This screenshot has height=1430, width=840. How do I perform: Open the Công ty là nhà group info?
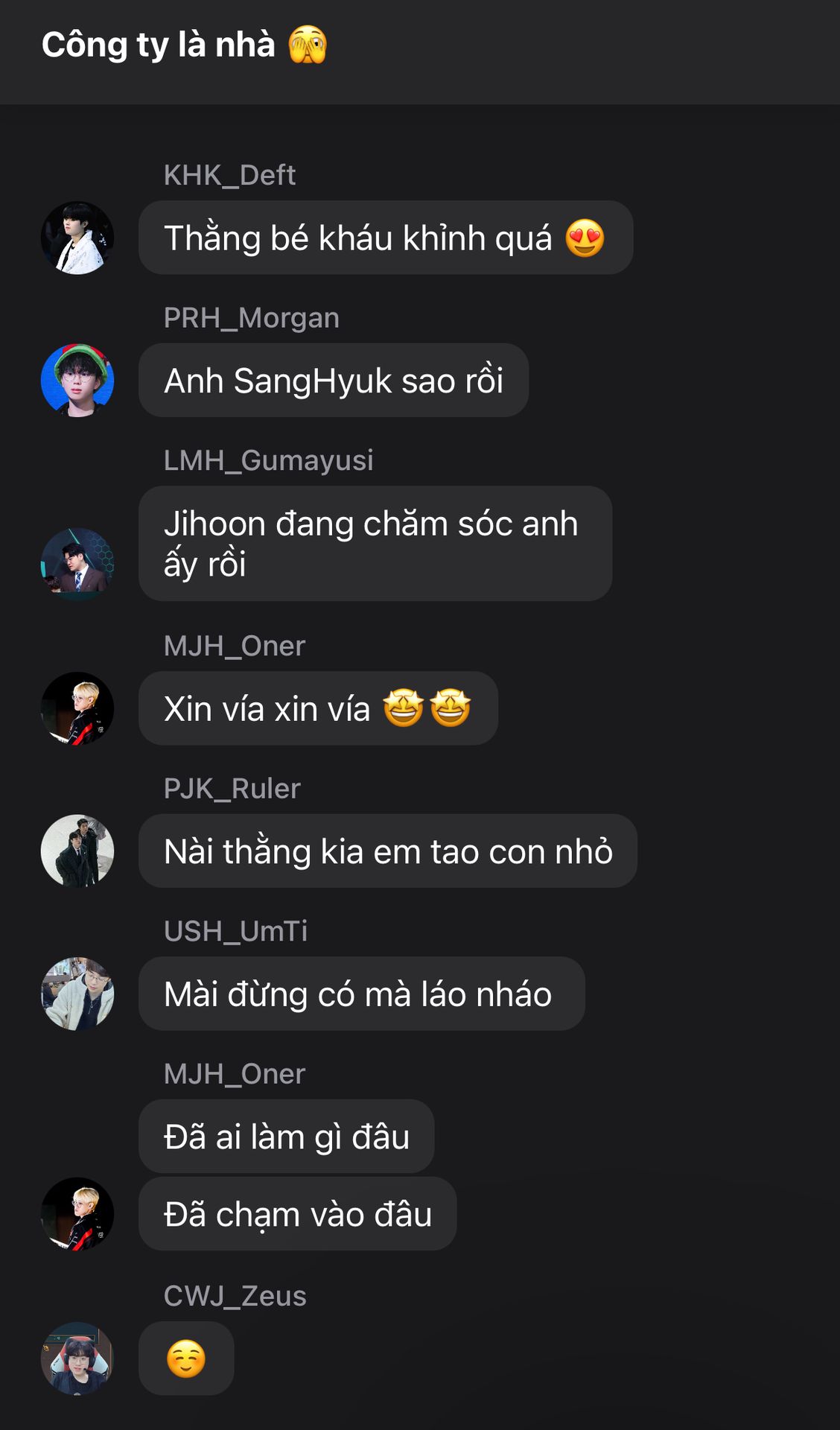click(x=184, y=45)
